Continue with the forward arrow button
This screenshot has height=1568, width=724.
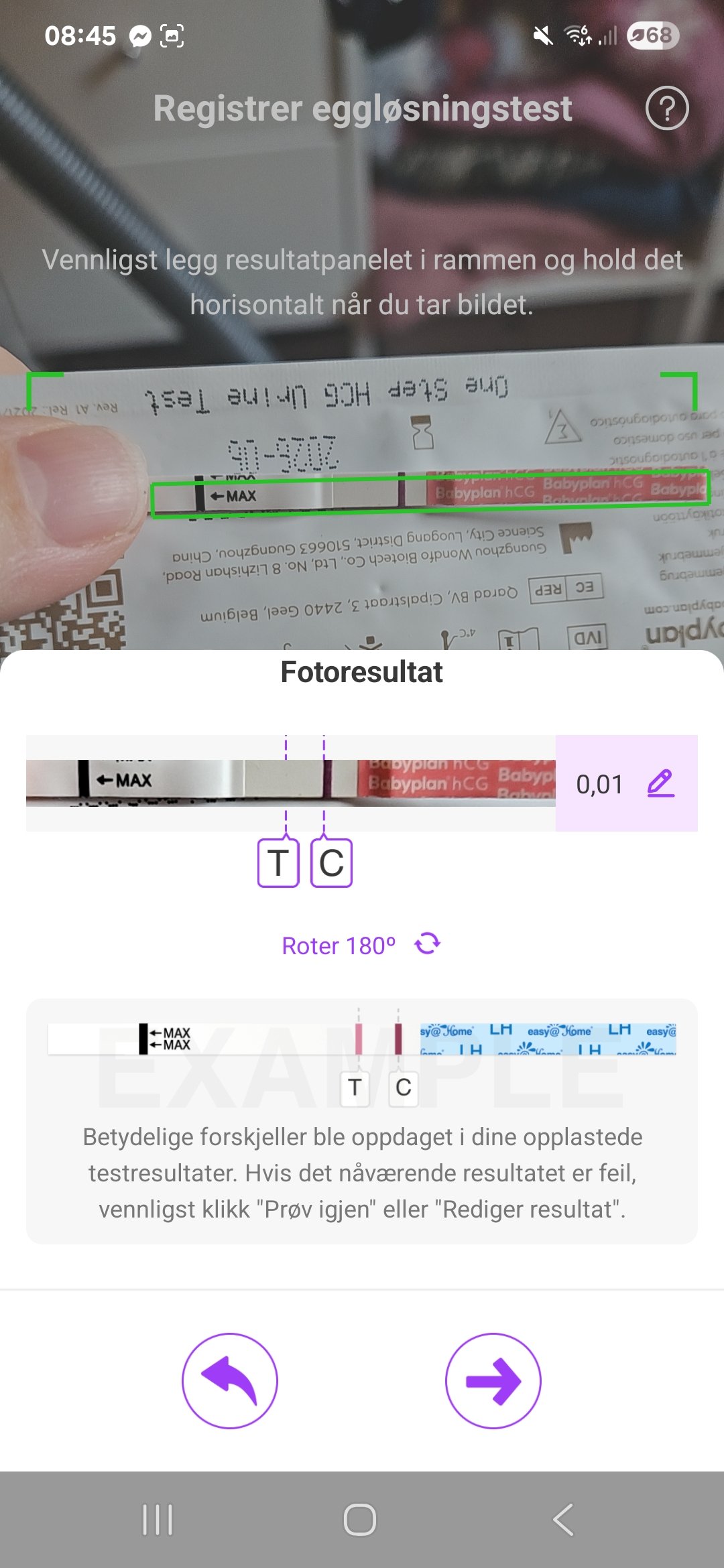[x=493, y=1381]
